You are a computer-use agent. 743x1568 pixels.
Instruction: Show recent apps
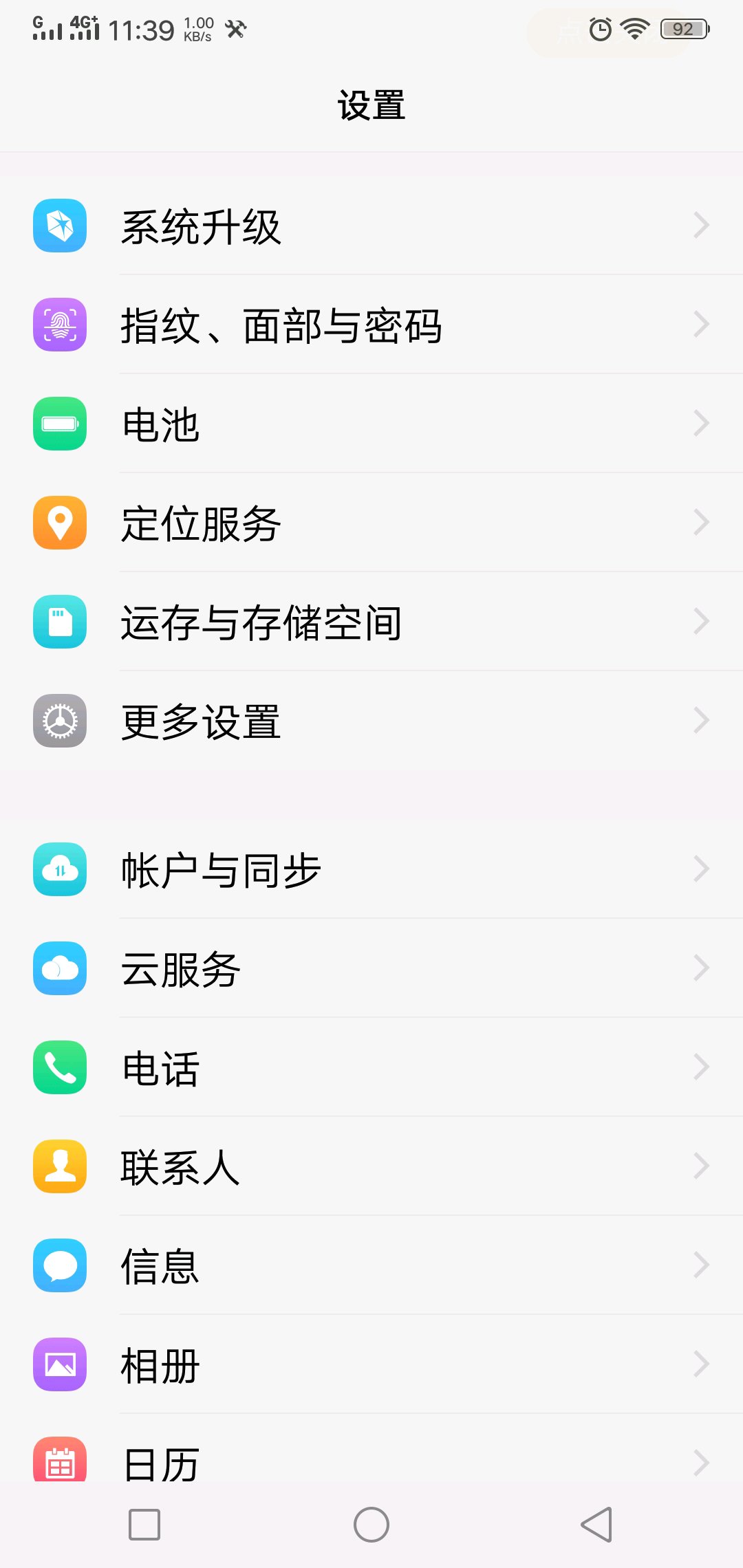click(x=144, y=1525)
